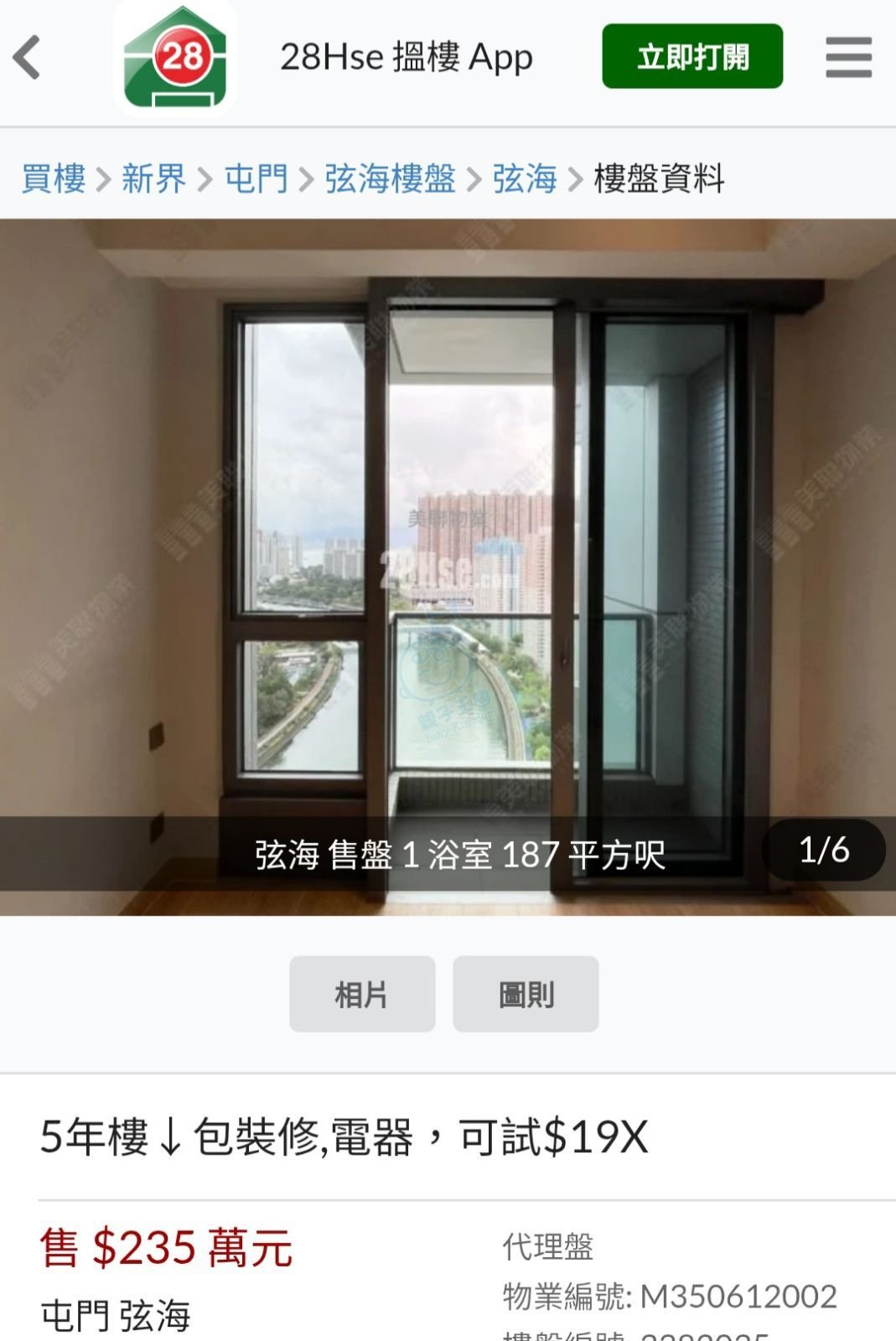This screenshot has height=1341, width=896.
Task: Open the hamburger menu
Action: [x=848, y=57]
